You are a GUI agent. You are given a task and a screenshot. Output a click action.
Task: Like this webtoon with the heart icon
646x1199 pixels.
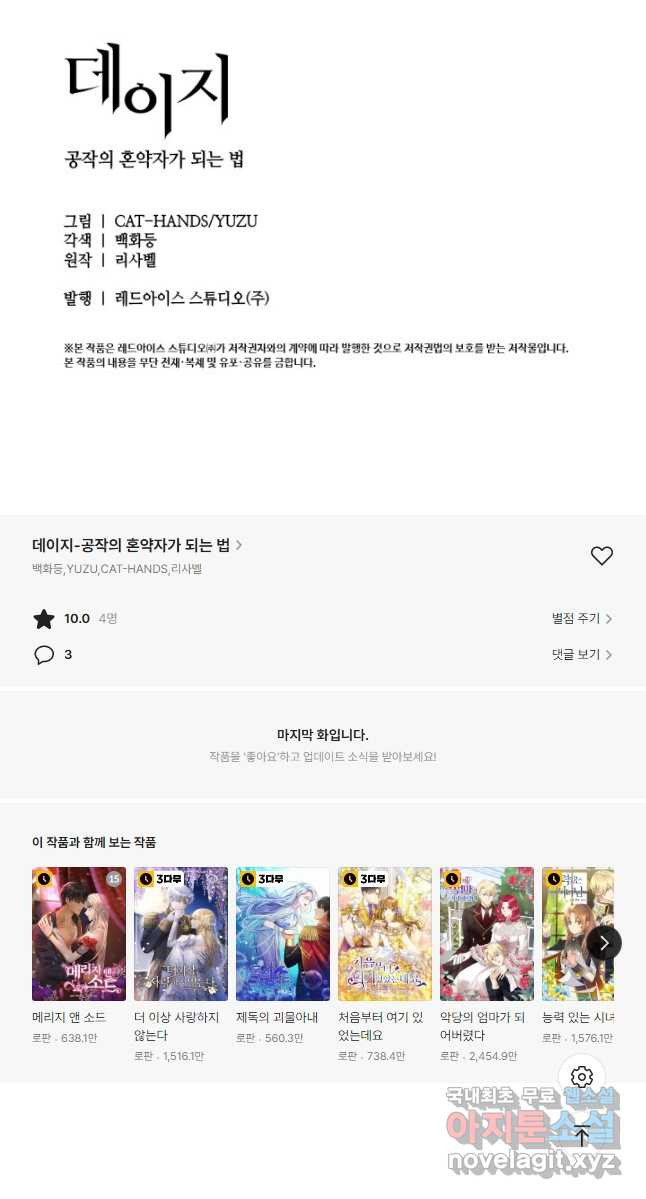tap(601, 556)
